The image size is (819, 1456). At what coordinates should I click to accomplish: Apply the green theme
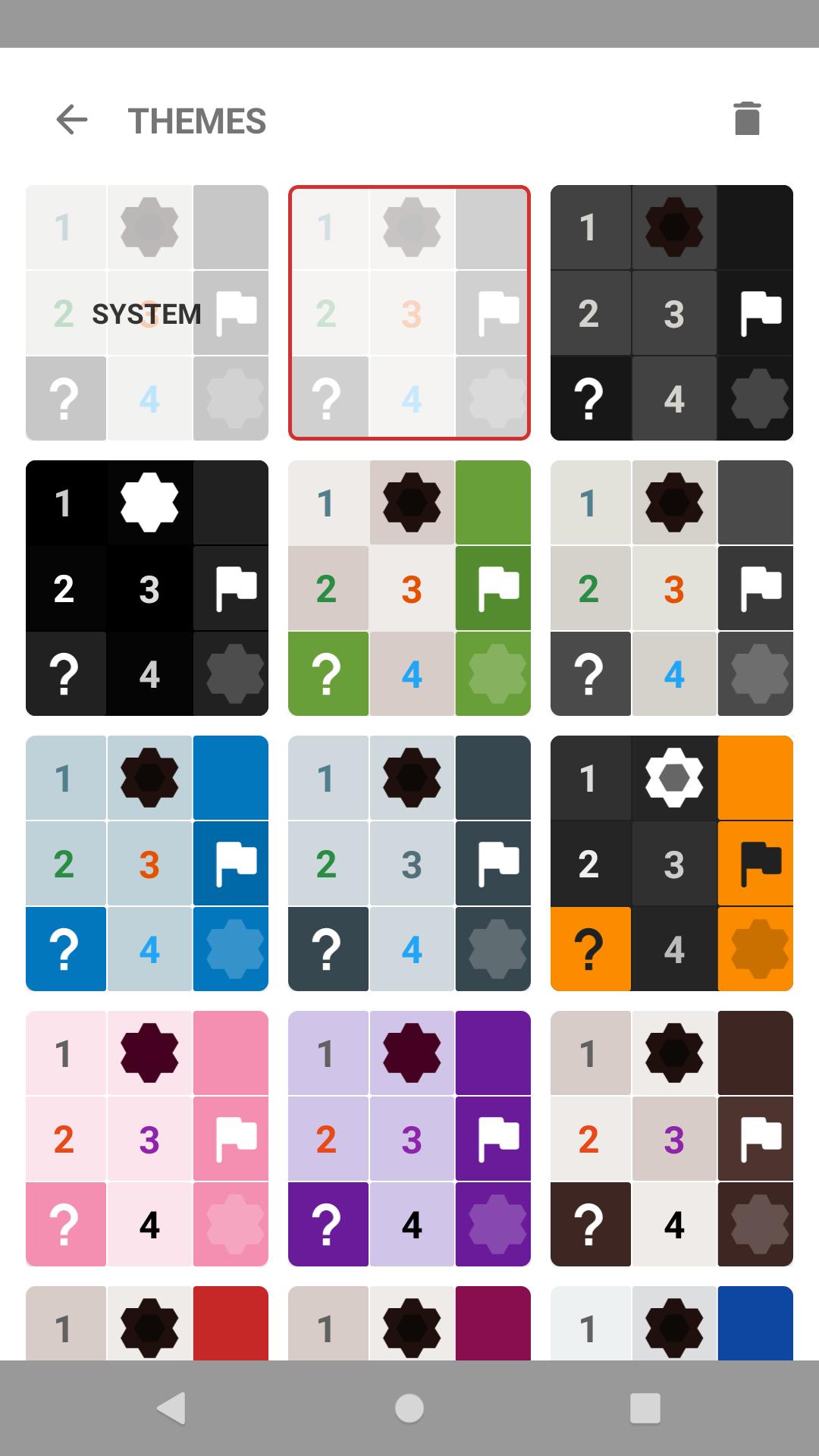[x=409, y=588]
